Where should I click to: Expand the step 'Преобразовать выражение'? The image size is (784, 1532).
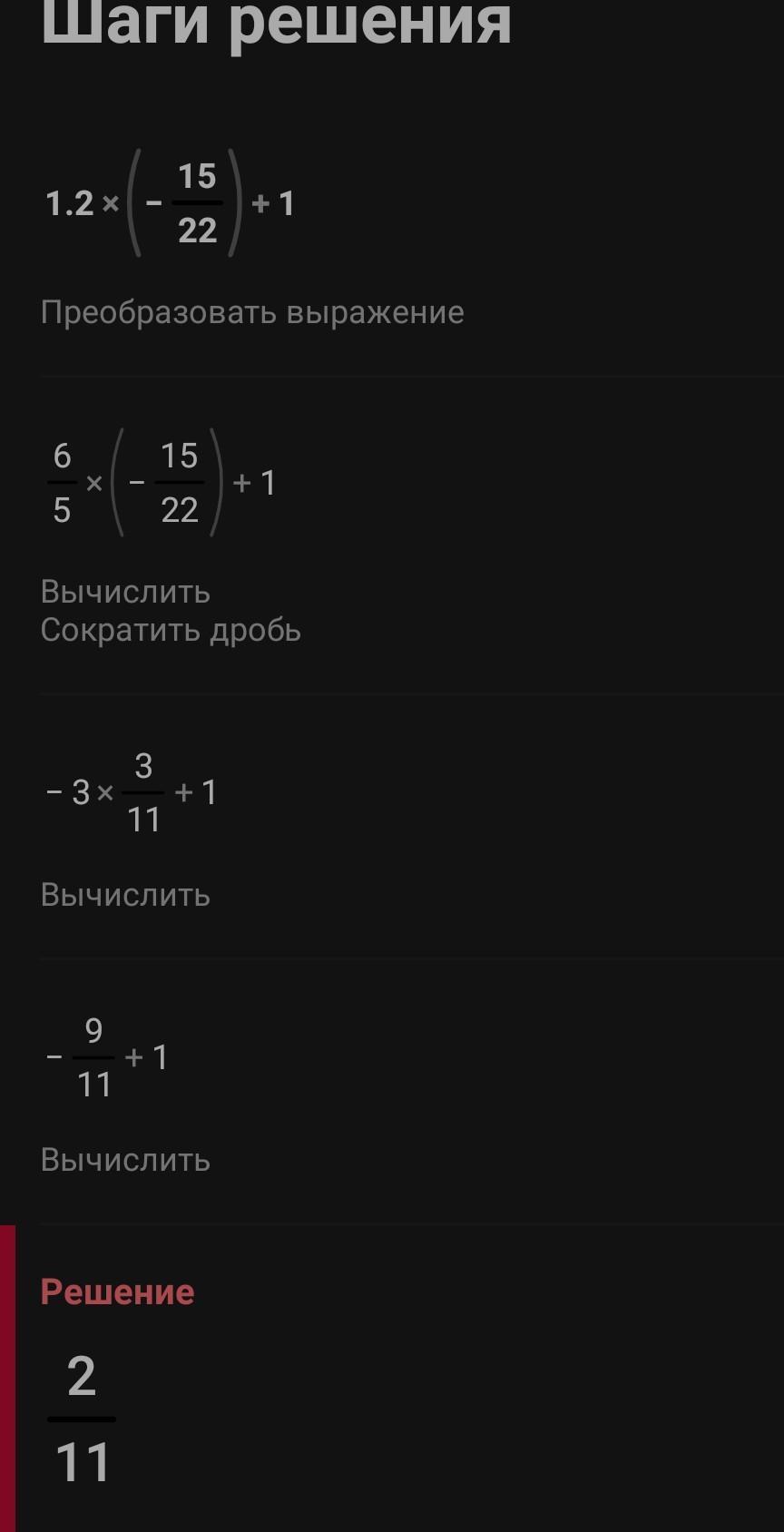coord(252,312)
